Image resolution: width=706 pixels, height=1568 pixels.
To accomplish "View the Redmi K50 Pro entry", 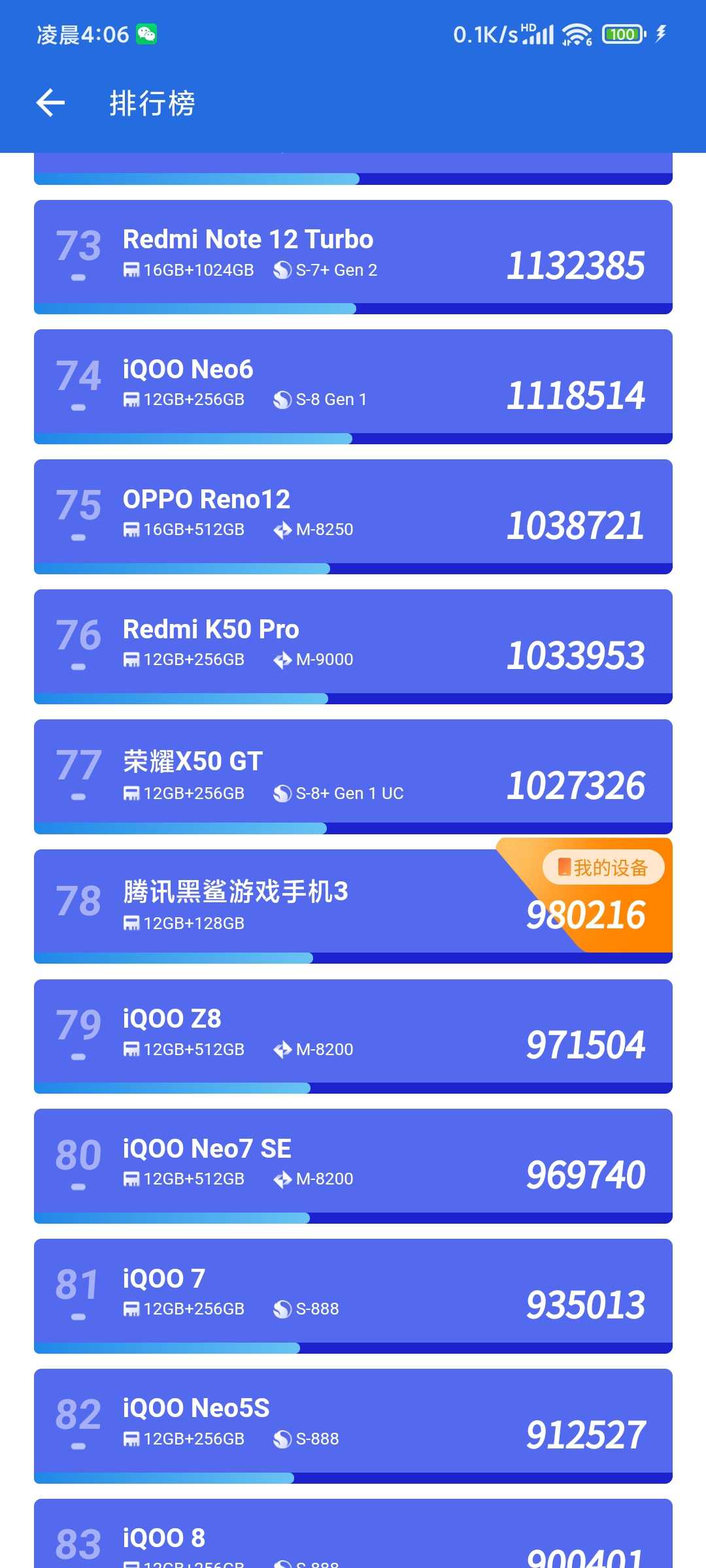I will coord(353,647).
